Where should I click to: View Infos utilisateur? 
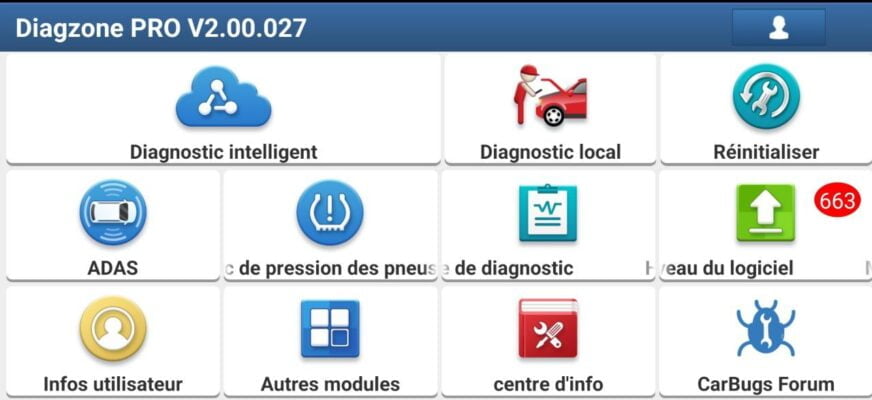[112, 341]
